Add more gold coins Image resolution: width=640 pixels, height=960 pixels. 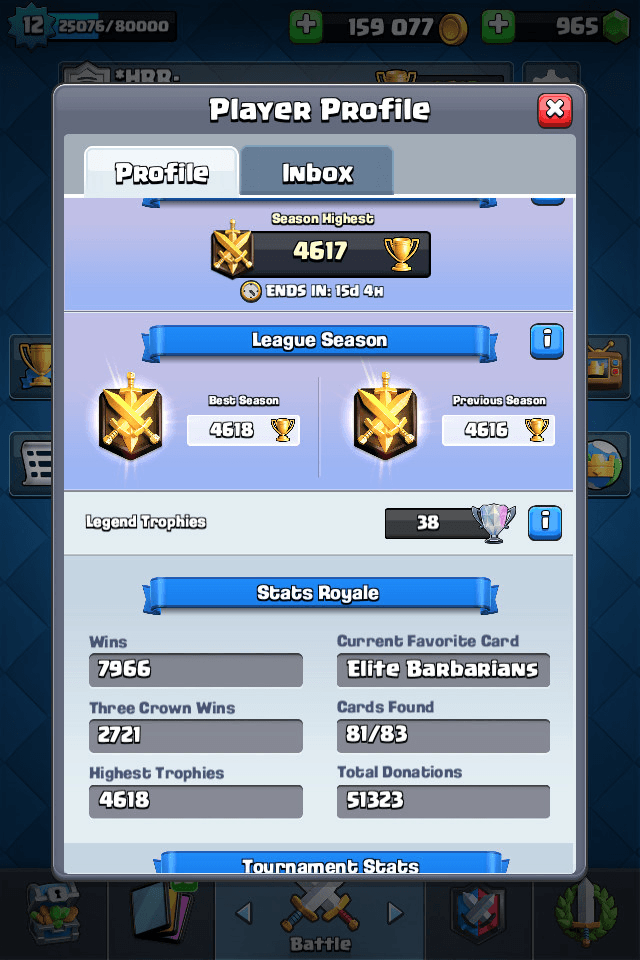(306, 26)
